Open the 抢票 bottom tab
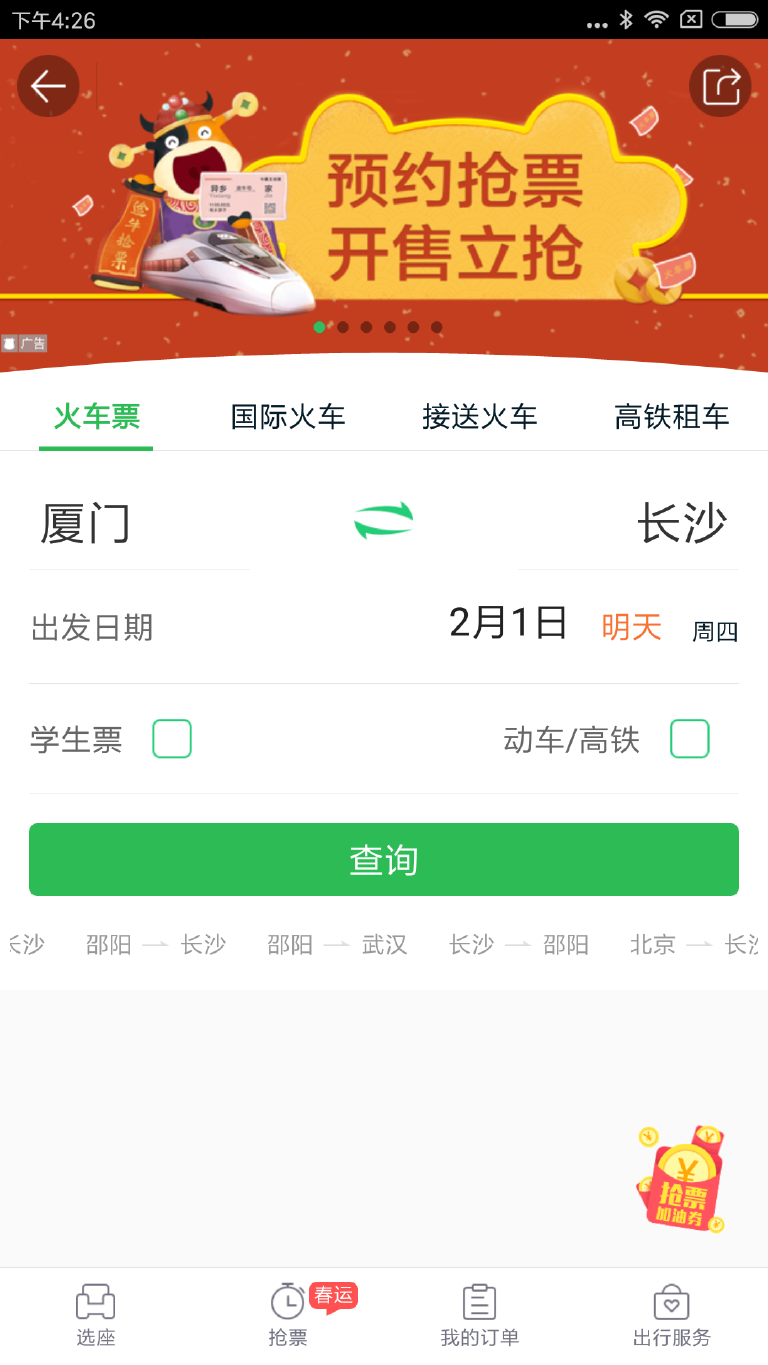This screenshot has height=1365, width=768. (x=288, y=1317)
